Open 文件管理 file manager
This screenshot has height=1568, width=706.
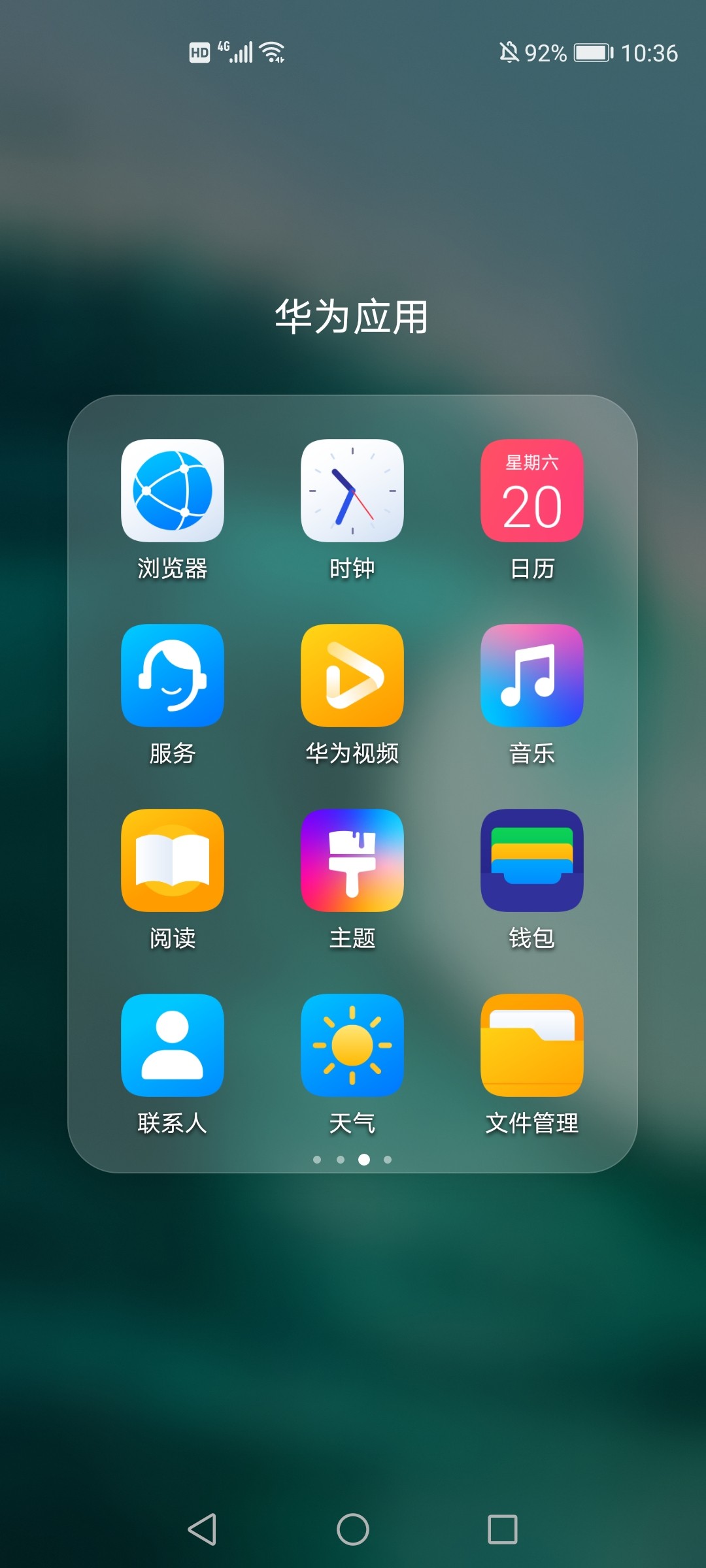532,1045
